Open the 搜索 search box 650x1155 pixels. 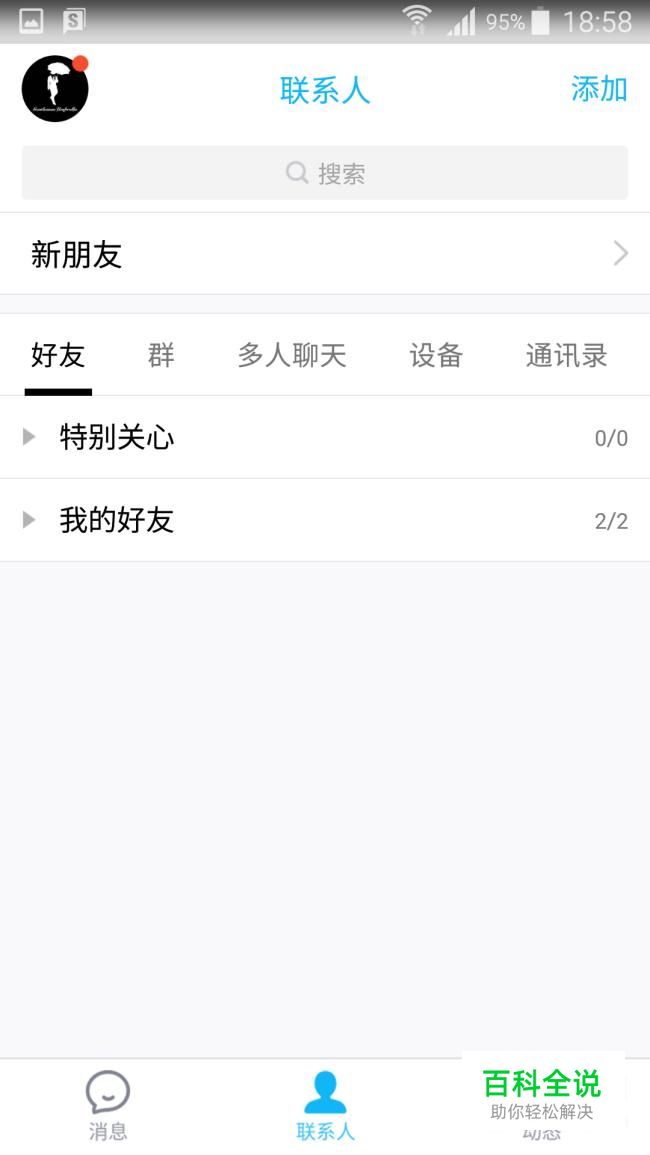click(x=325, y=173)
